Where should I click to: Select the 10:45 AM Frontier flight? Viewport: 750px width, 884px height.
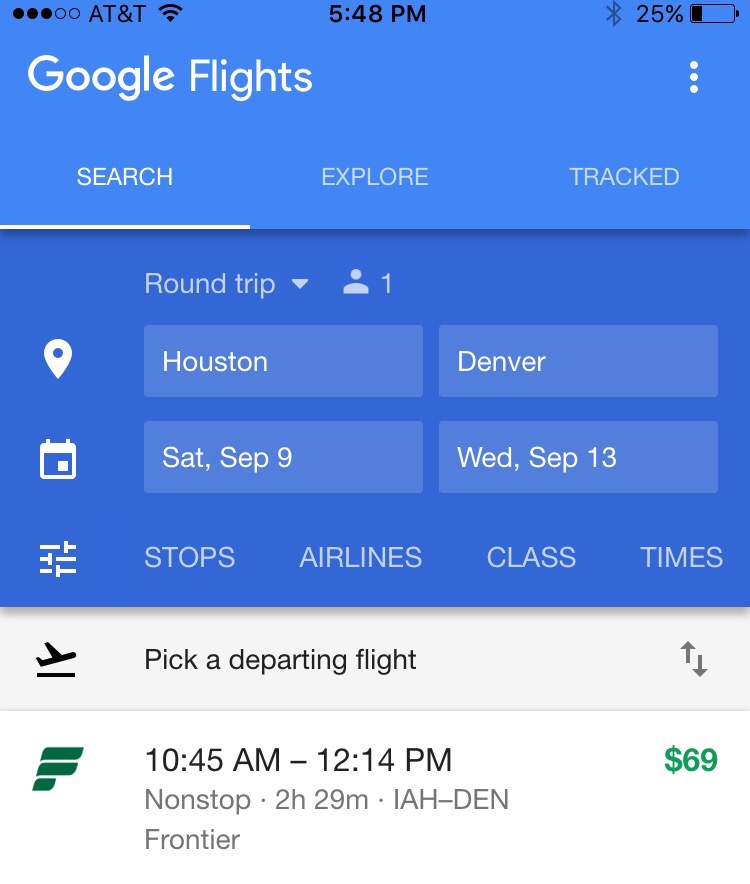point(375,798)
